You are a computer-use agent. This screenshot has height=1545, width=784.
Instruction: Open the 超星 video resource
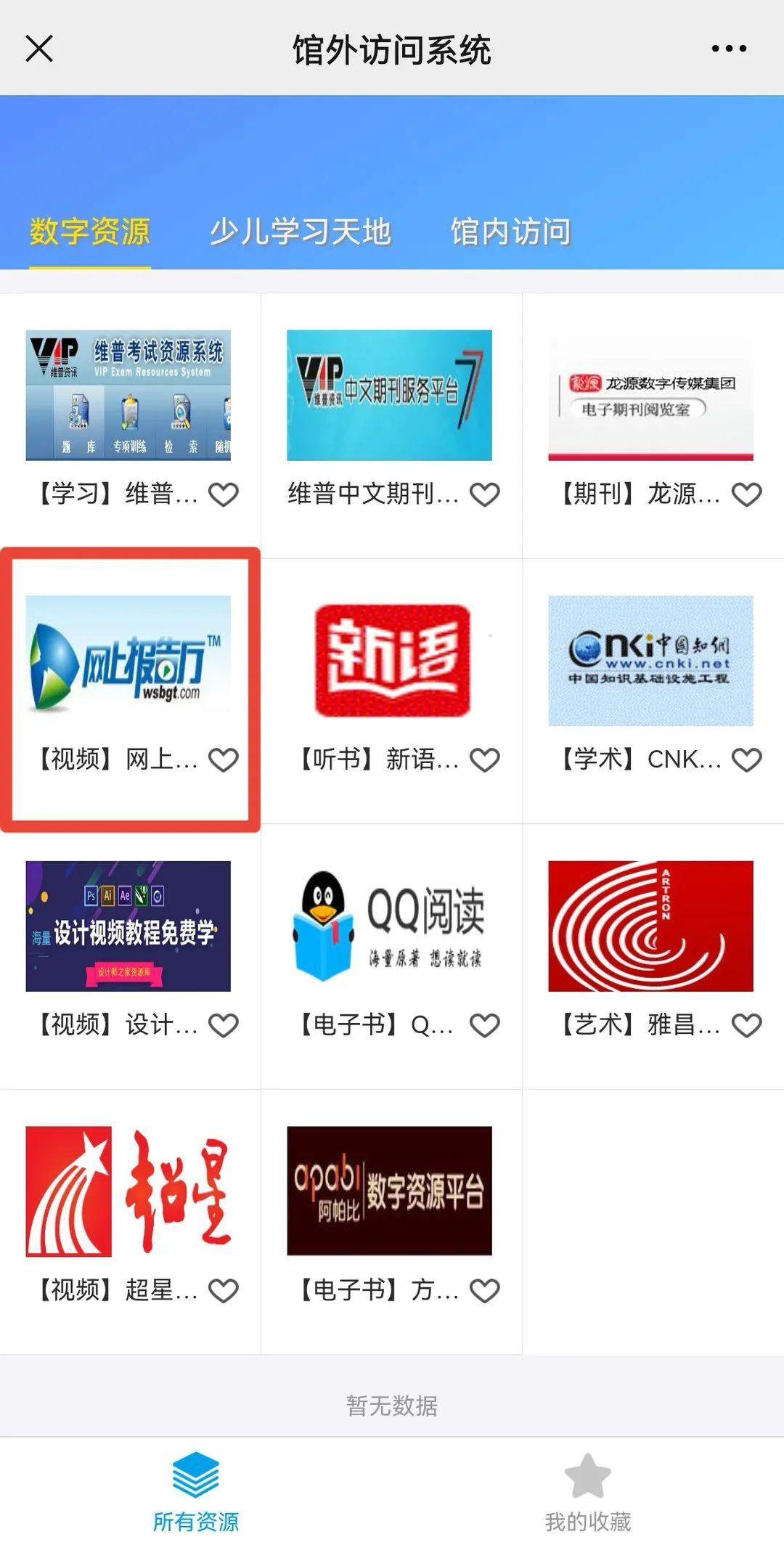tap(128, 1191)
